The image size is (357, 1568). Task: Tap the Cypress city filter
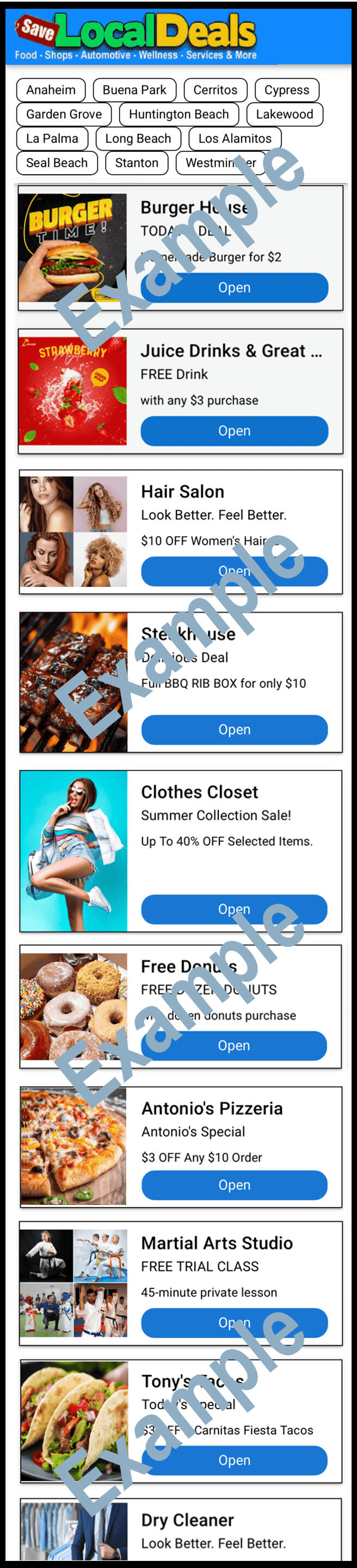pos(286,90)
